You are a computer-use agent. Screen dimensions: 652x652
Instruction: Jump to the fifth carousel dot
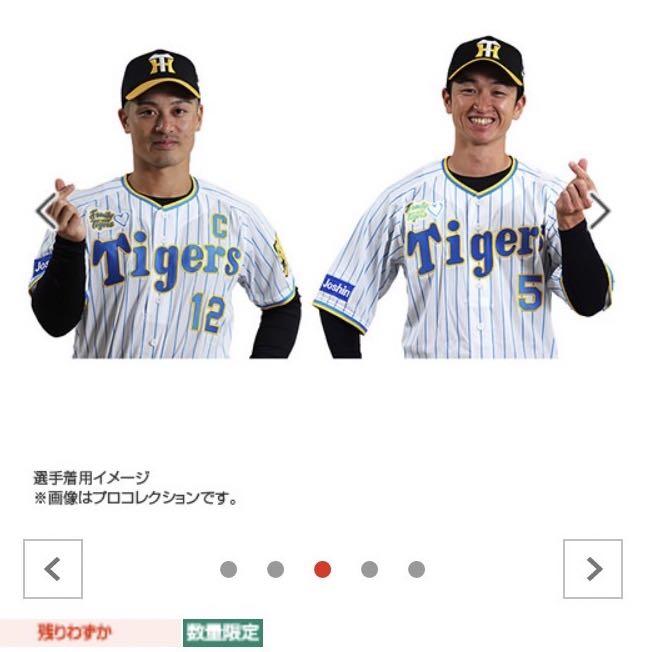tap(417, 569)
